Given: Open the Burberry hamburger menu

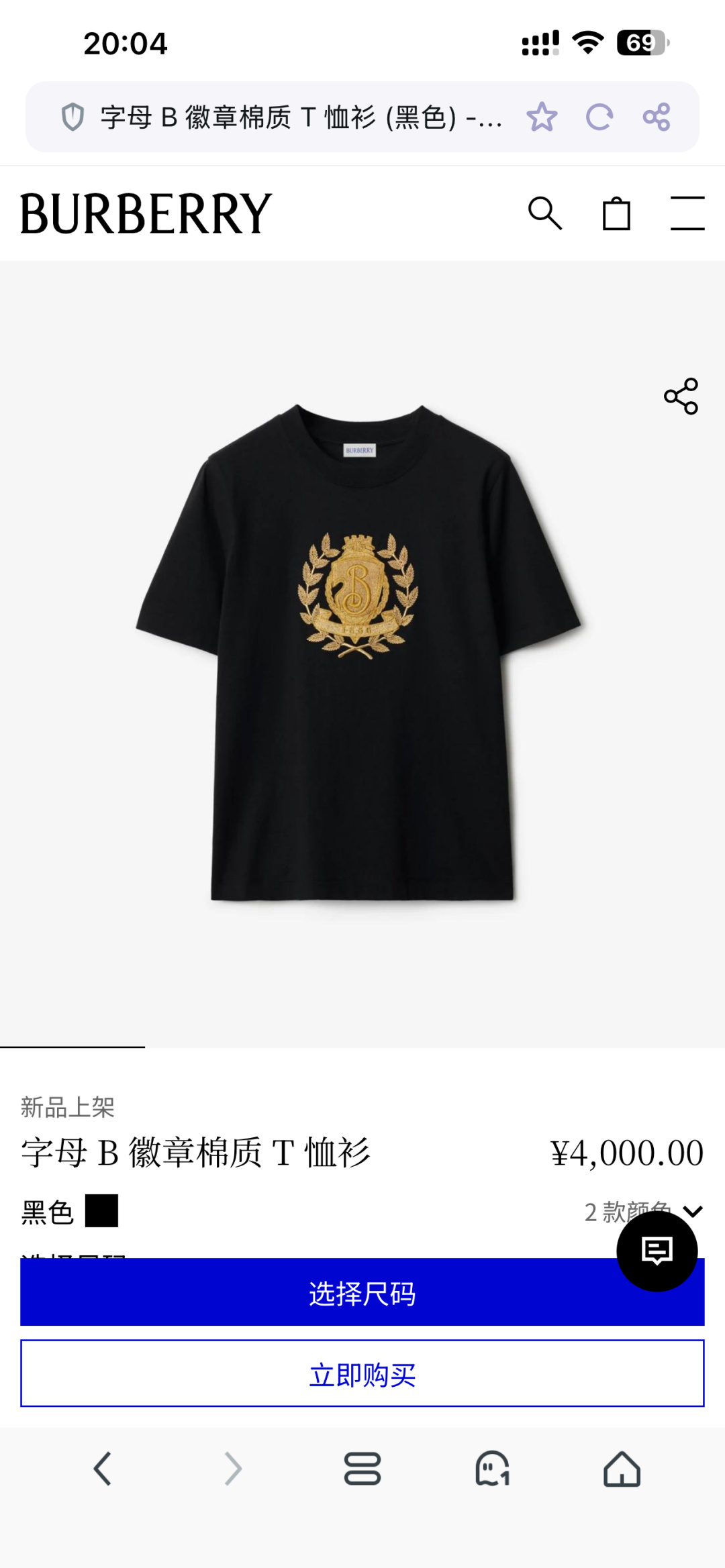Looking at the screenshot, I should pos(687,214).
